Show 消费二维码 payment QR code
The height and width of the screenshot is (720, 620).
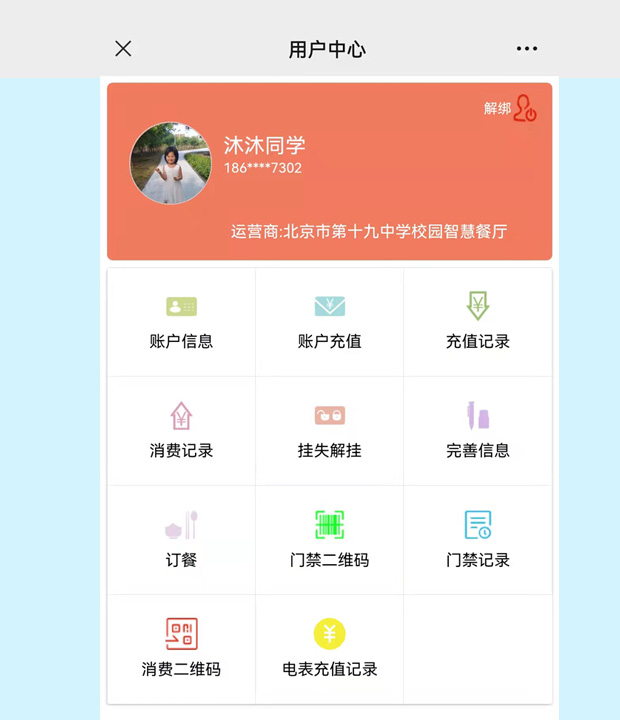(x=181, y=649)
